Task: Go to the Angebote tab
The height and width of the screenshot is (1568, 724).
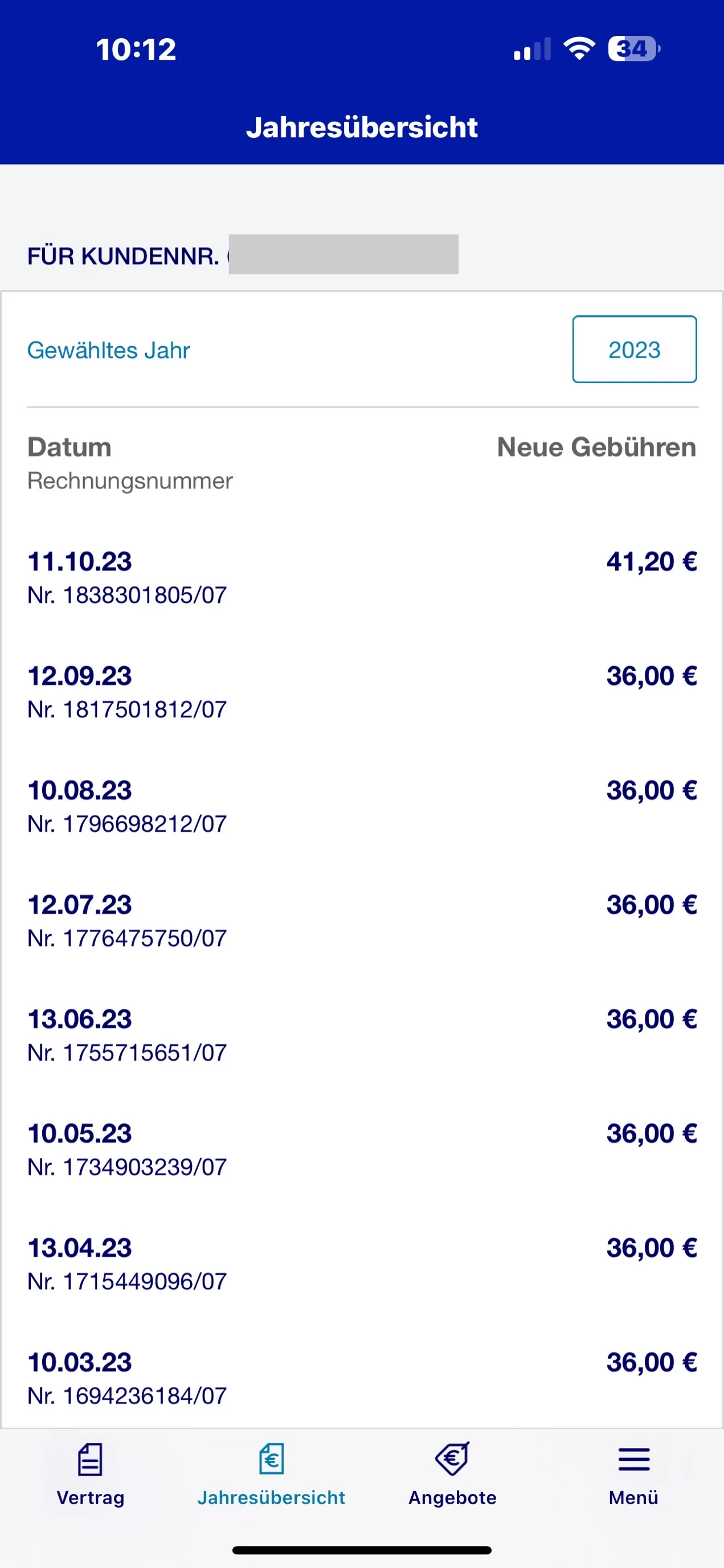Action: 452,1473
